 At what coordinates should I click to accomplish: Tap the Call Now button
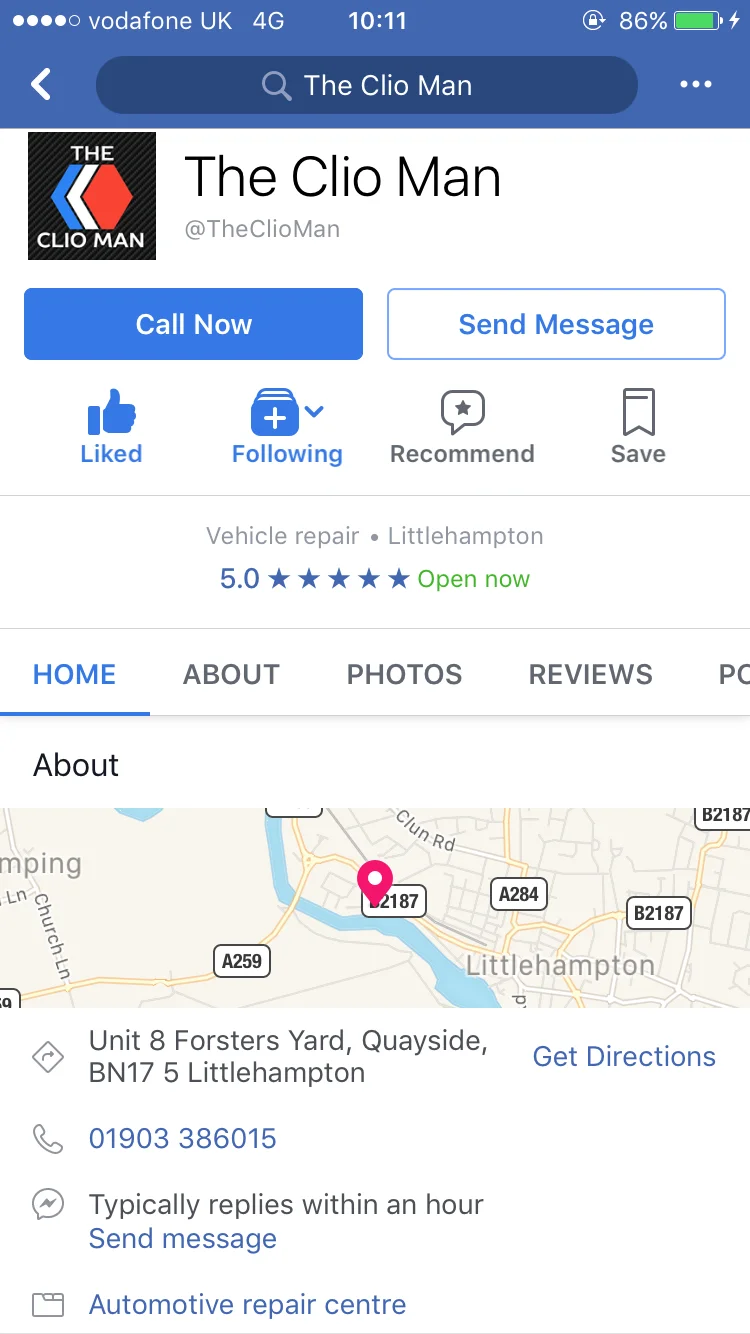tap(193, 324)
